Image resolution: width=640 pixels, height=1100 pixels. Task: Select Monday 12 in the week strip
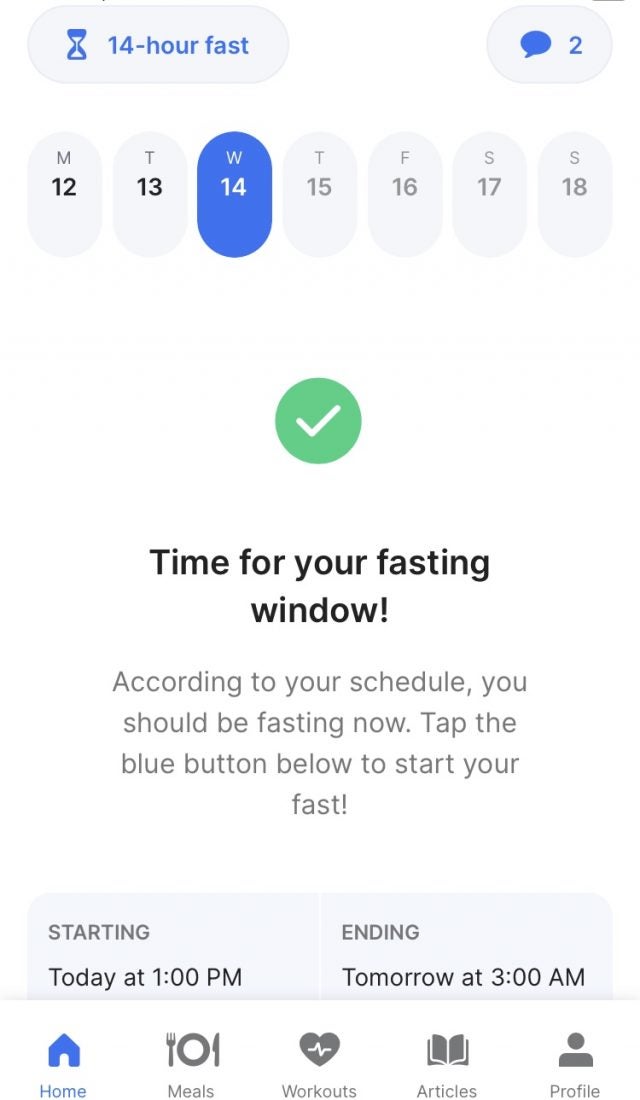click(x=64, y=194)
